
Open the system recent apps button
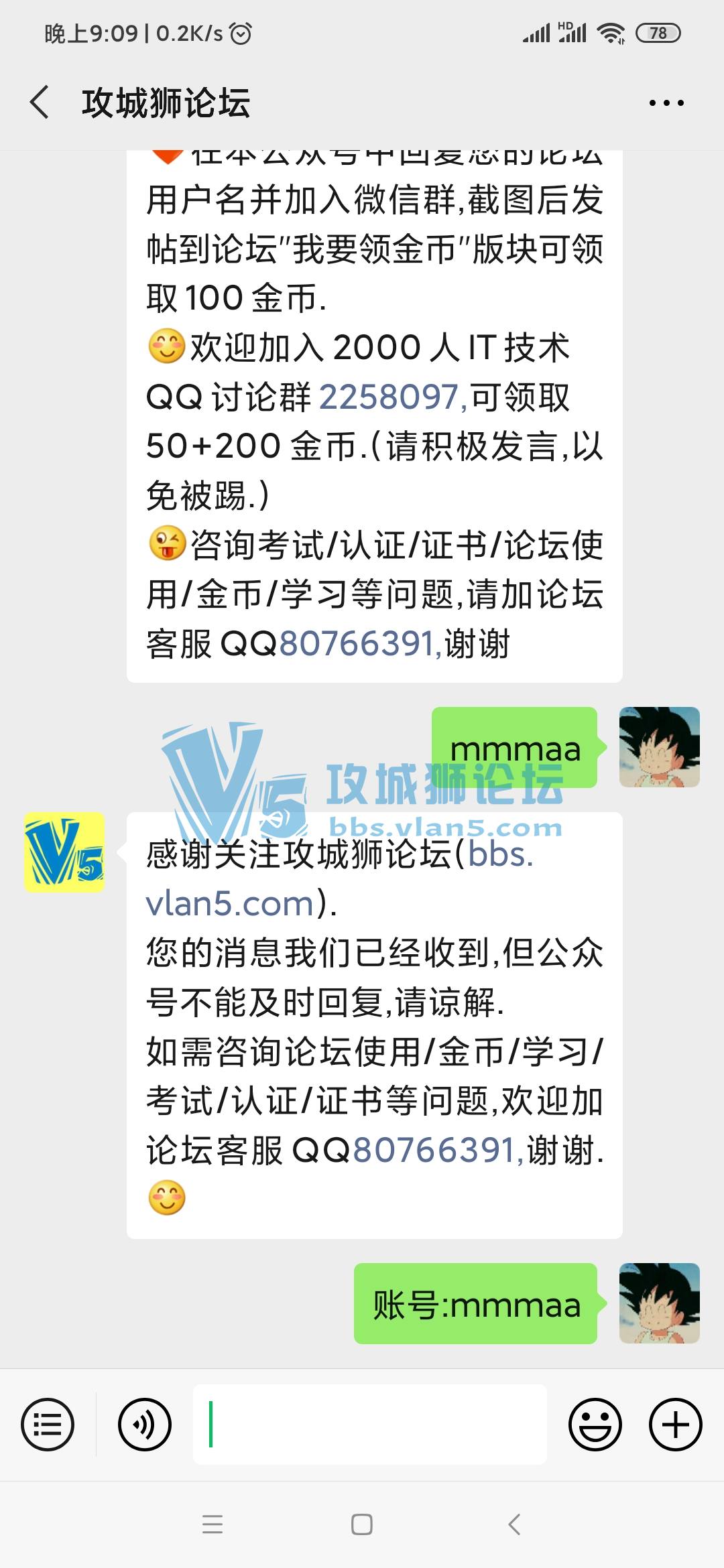[x=213, y=1524]
